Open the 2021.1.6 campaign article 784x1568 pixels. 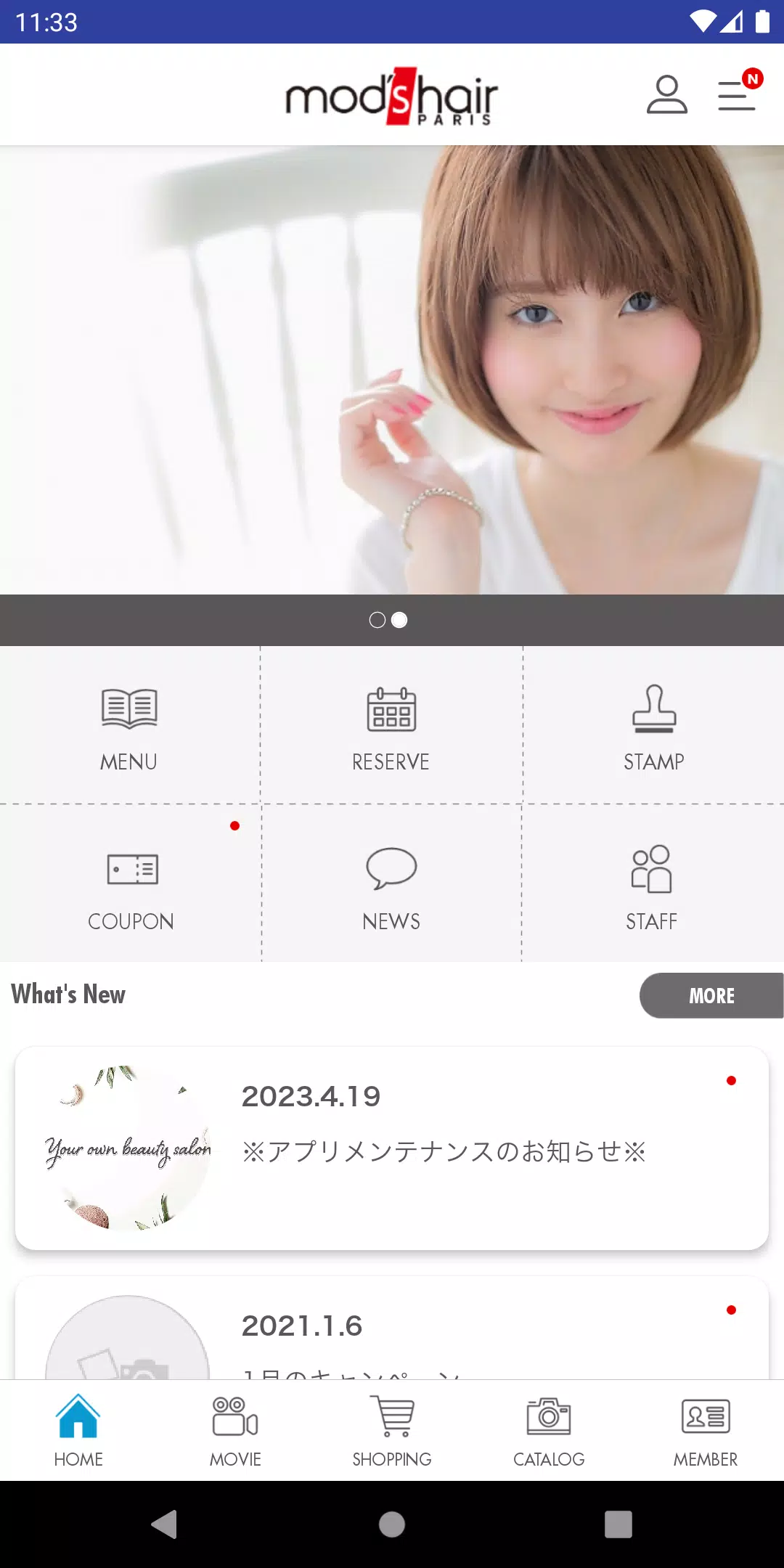[444, 1343]
